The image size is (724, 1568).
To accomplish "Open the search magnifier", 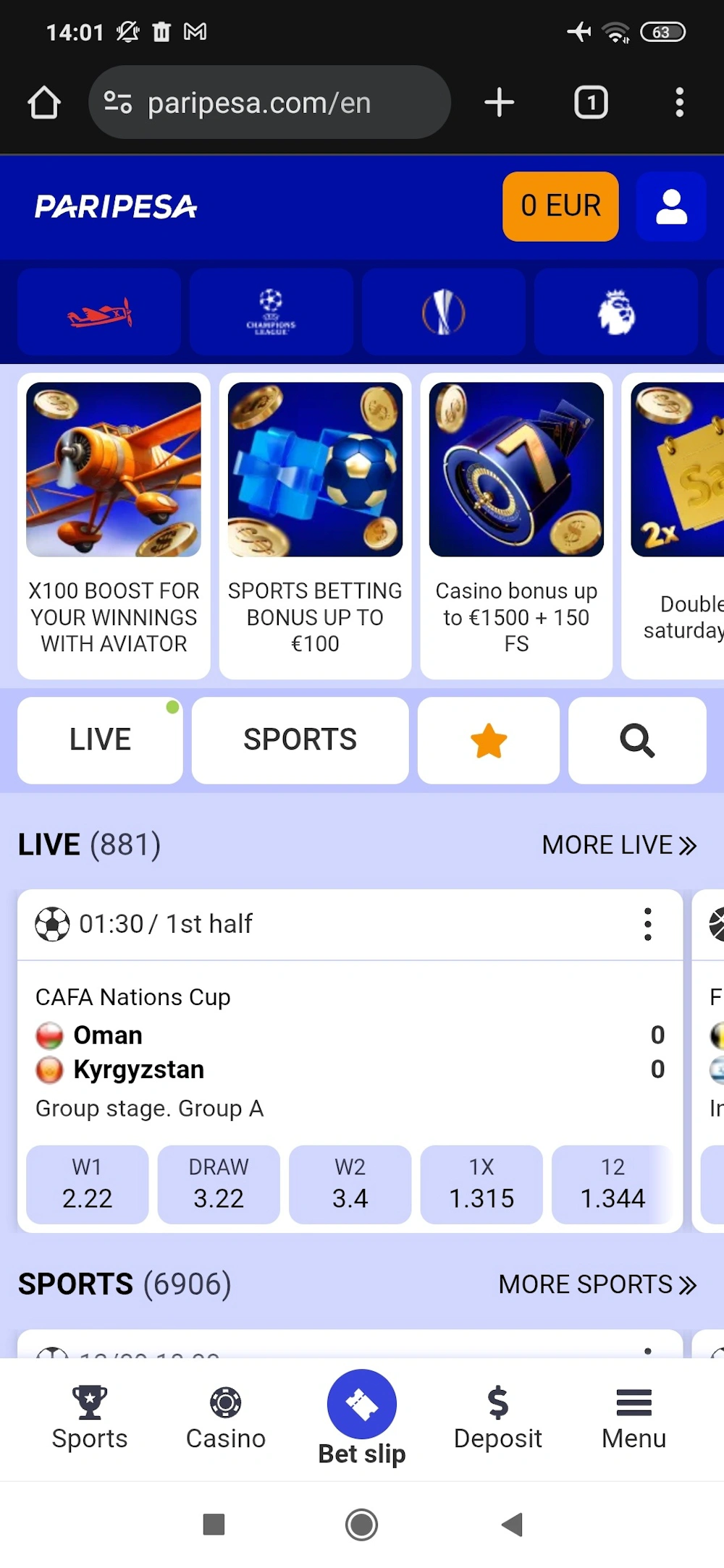I will click(x=637, y=740).
